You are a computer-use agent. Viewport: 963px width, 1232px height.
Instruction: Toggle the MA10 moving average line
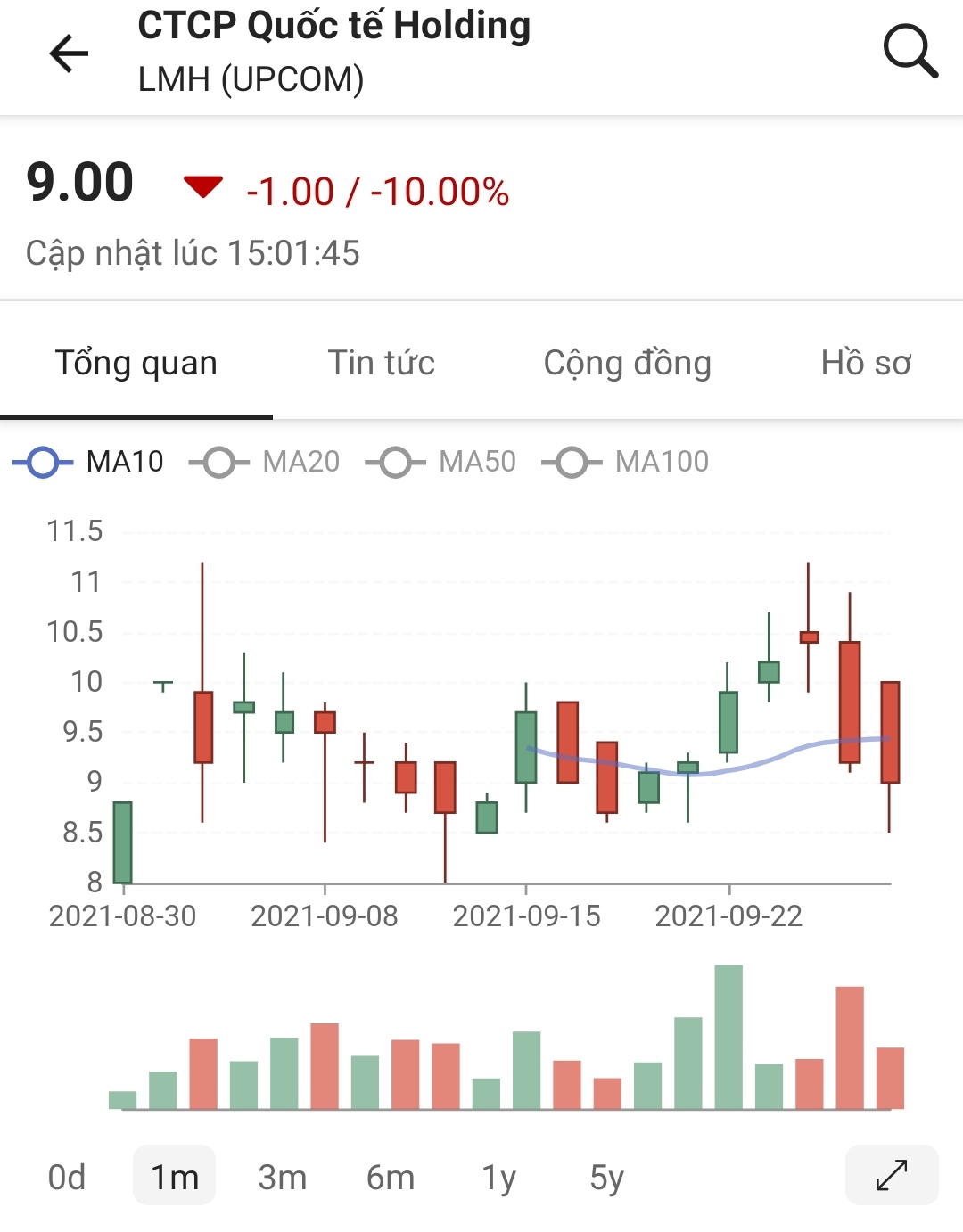tap(88, 462)
